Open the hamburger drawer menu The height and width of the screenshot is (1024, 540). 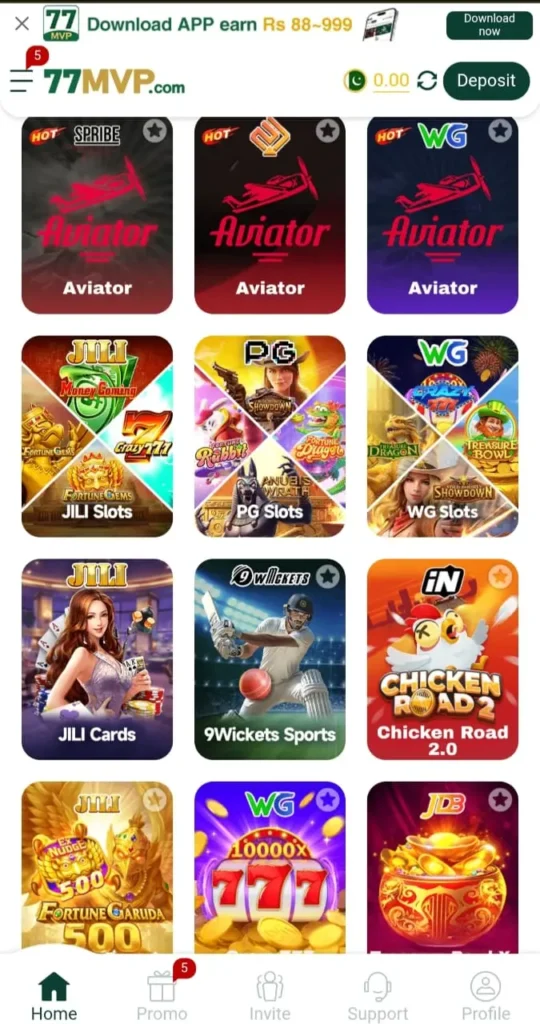pyautogui.click(x=22, y=80)
